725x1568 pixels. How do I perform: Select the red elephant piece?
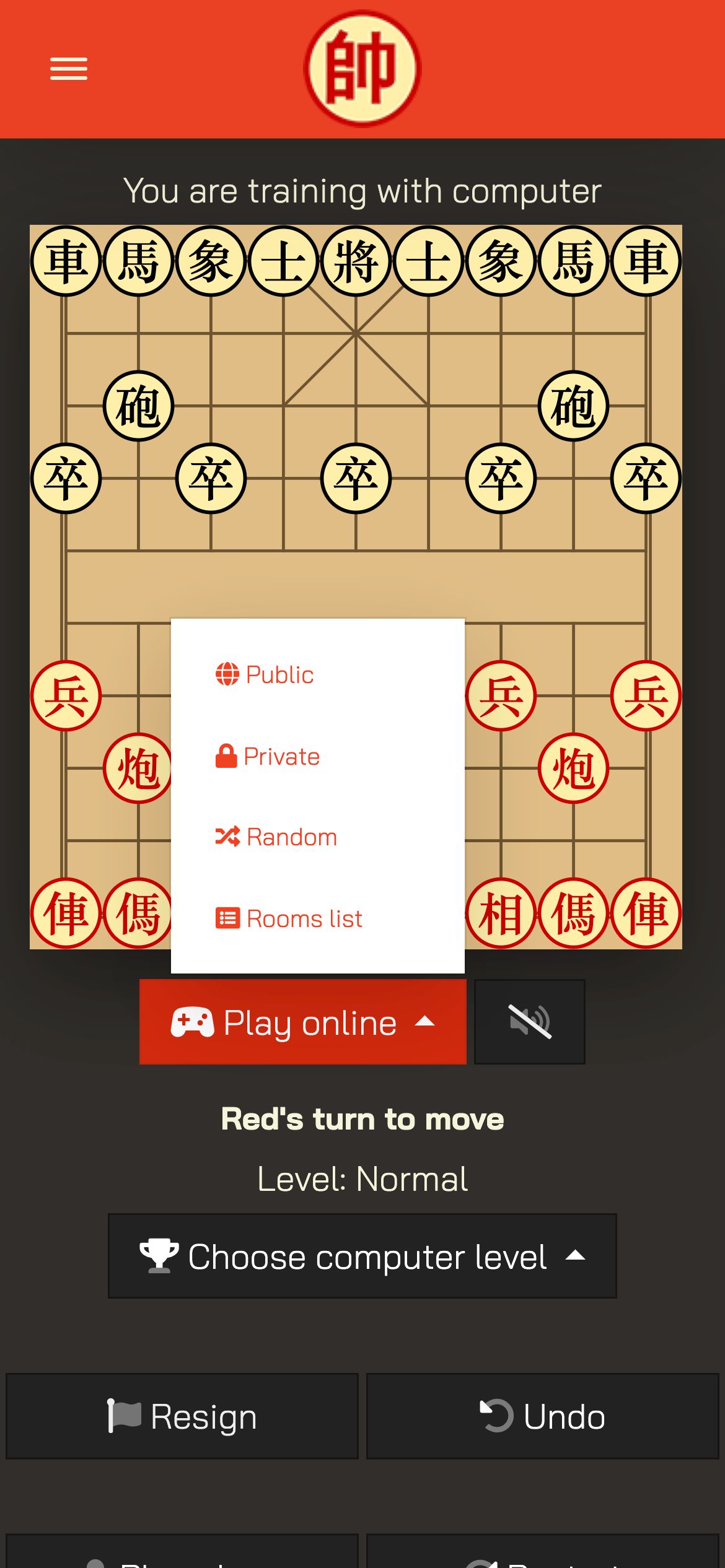point(501,913)
